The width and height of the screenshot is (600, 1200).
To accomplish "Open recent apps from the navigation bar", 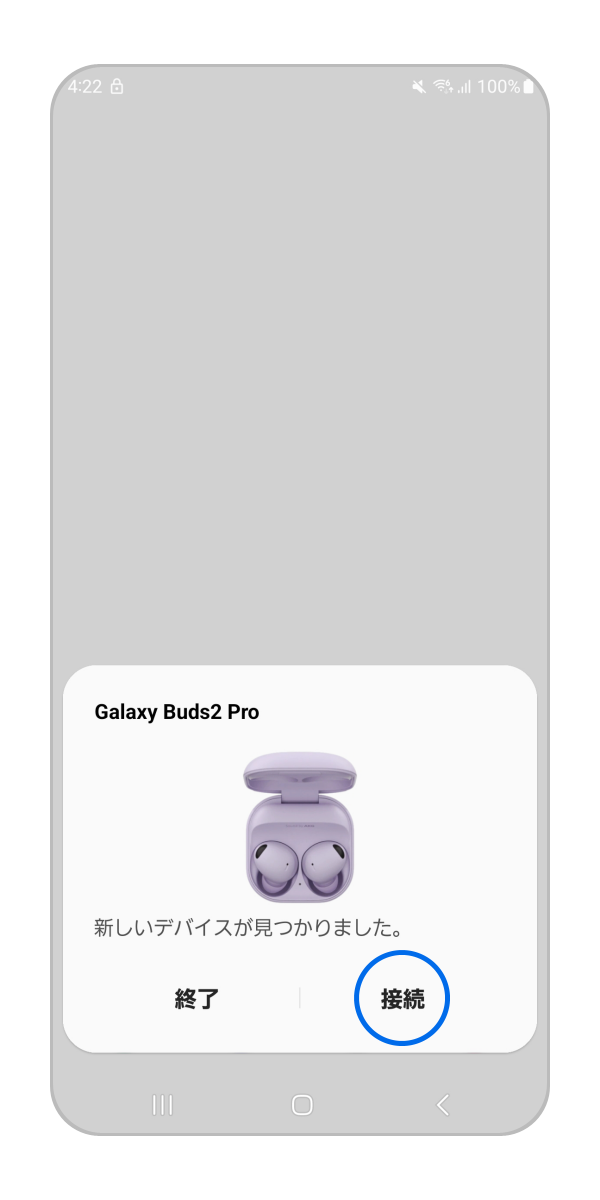I will [x=162, y=1104].
